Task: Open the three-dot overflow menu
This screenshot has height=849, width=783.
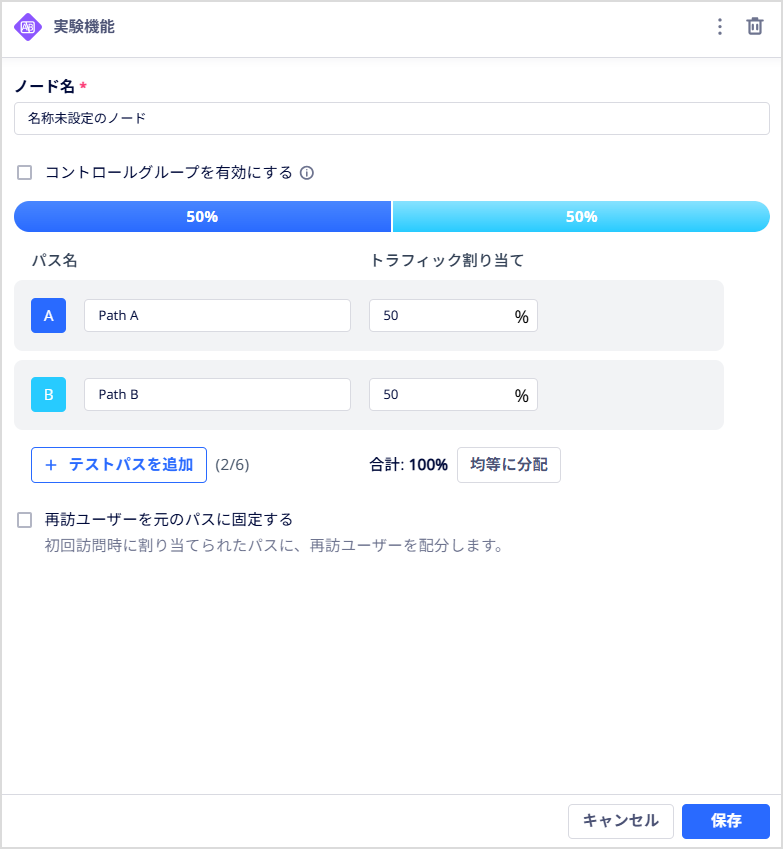Action: click(x=720, y=27)
